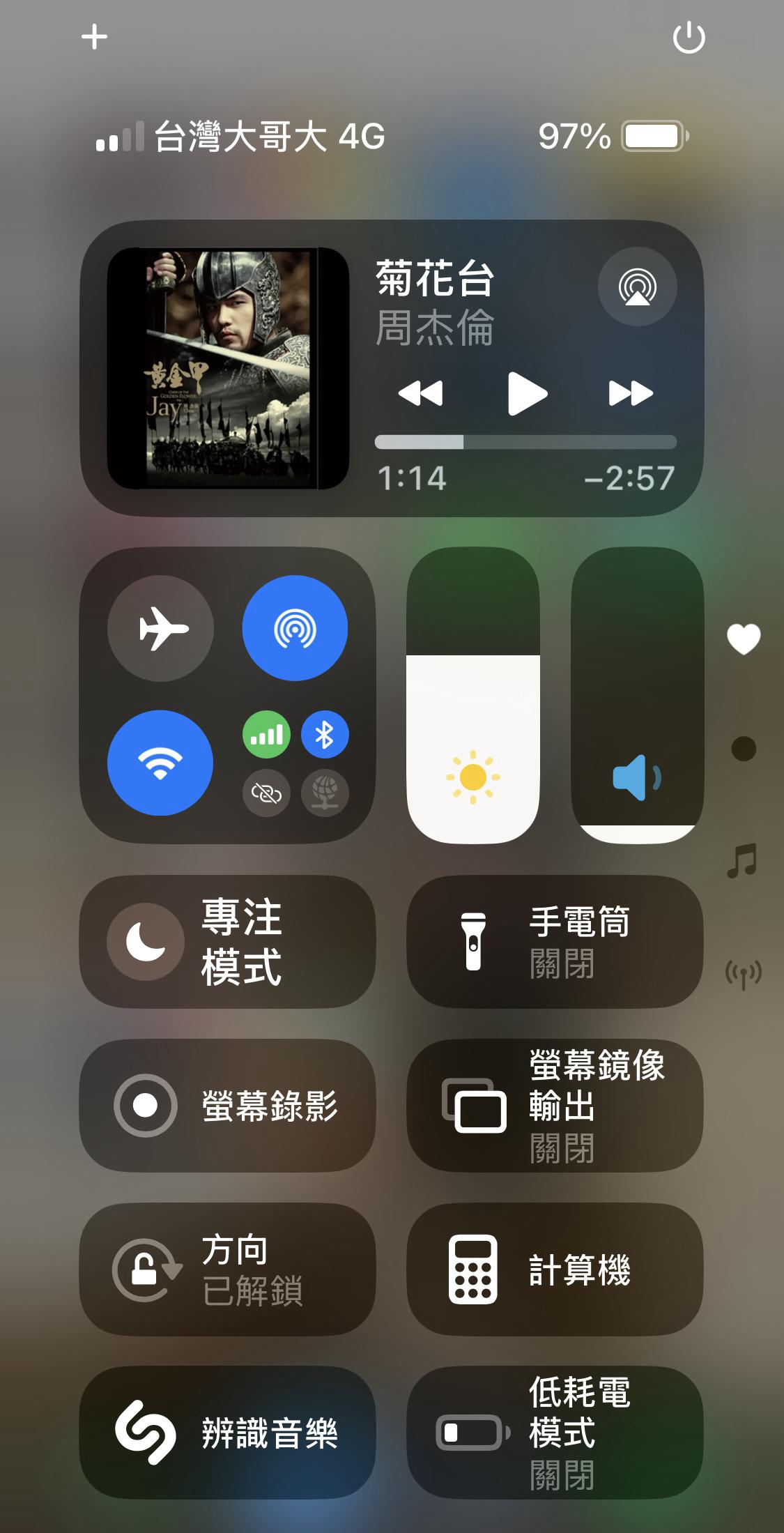Disable Wi-Fi
This screenshot has width=784, height=1533.
[160, 763]
